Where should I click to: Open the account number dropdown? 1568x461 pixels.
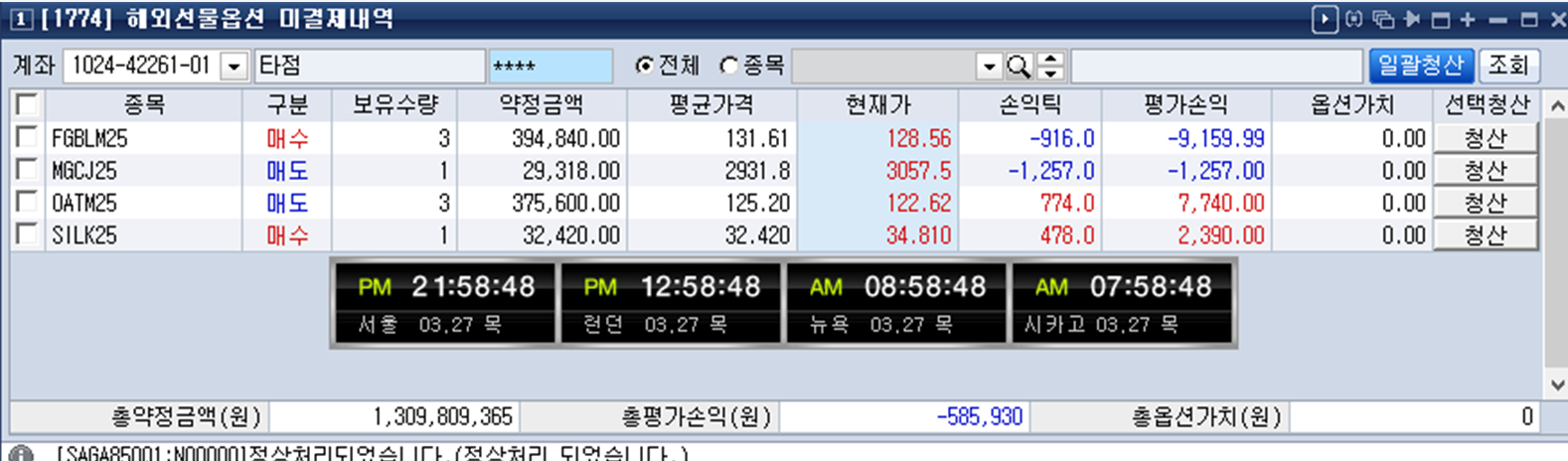coord(234,67)
